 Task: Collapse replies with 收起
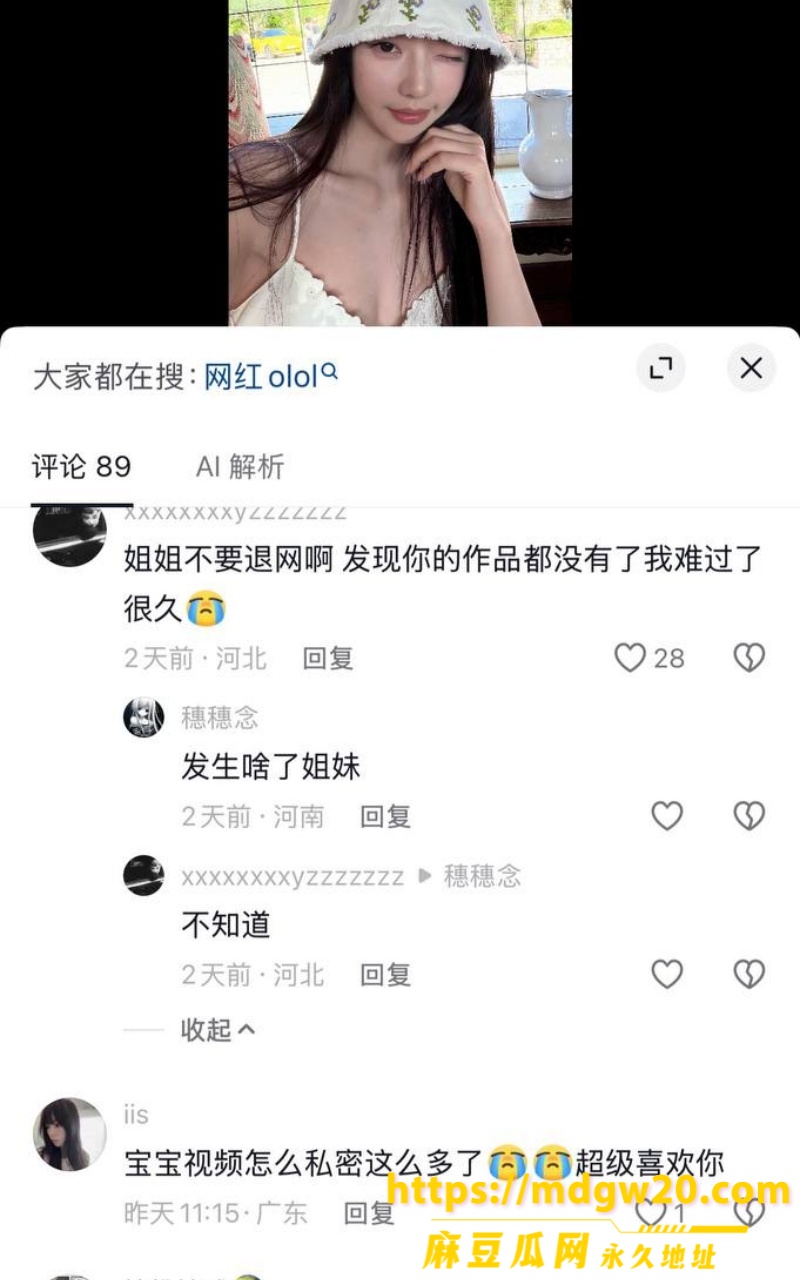pyautogui.click(x=218, y=1029)
